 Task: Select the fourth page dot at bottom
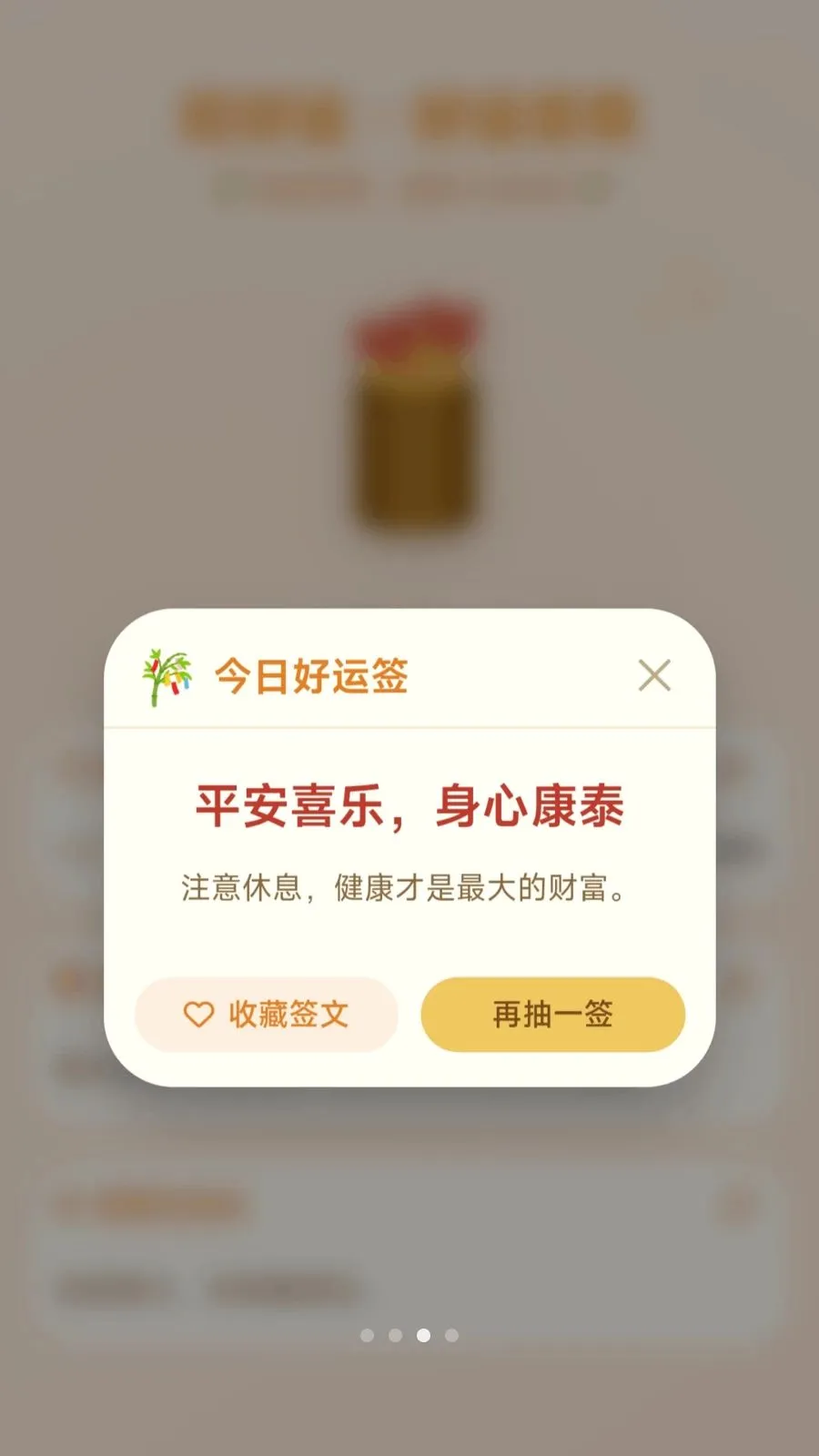(x=453, y=1334)
